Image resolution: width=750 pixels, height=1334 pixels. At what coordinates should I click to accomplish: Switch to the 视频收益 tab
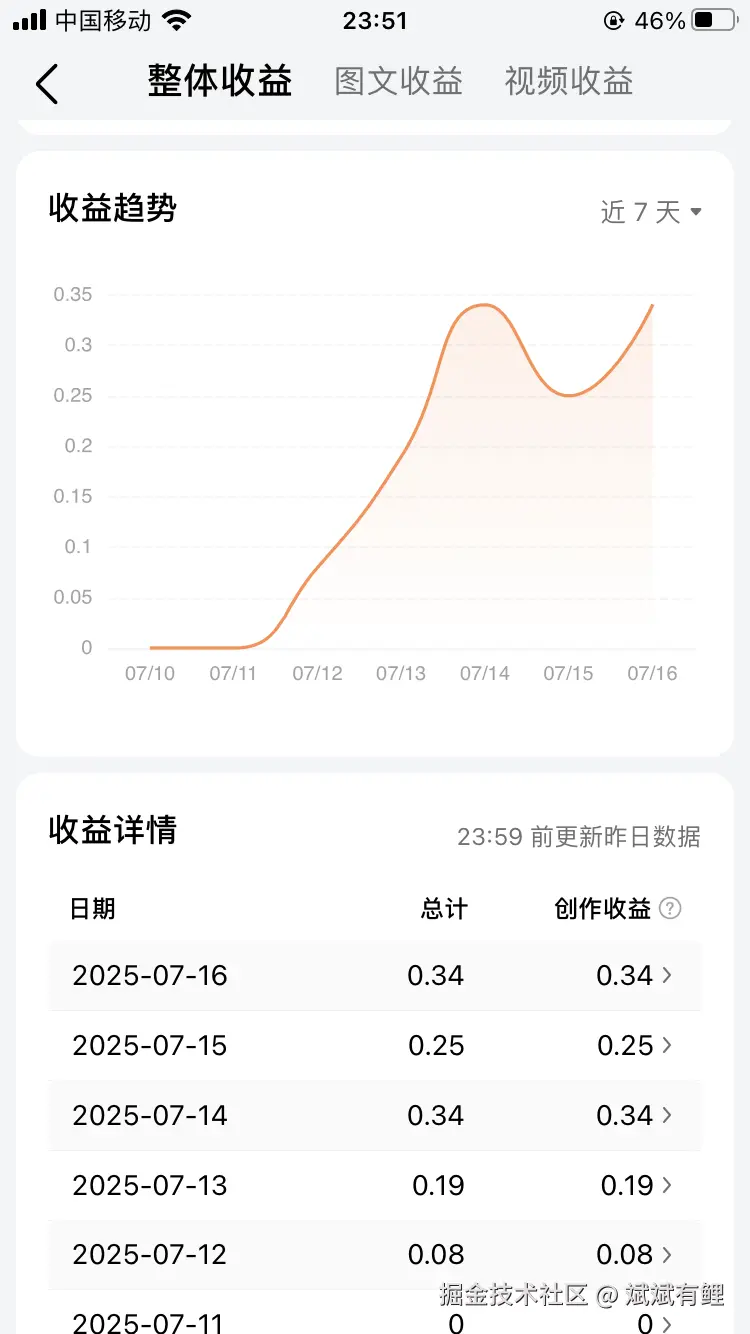pyautogui.click(x=567, y=82)
